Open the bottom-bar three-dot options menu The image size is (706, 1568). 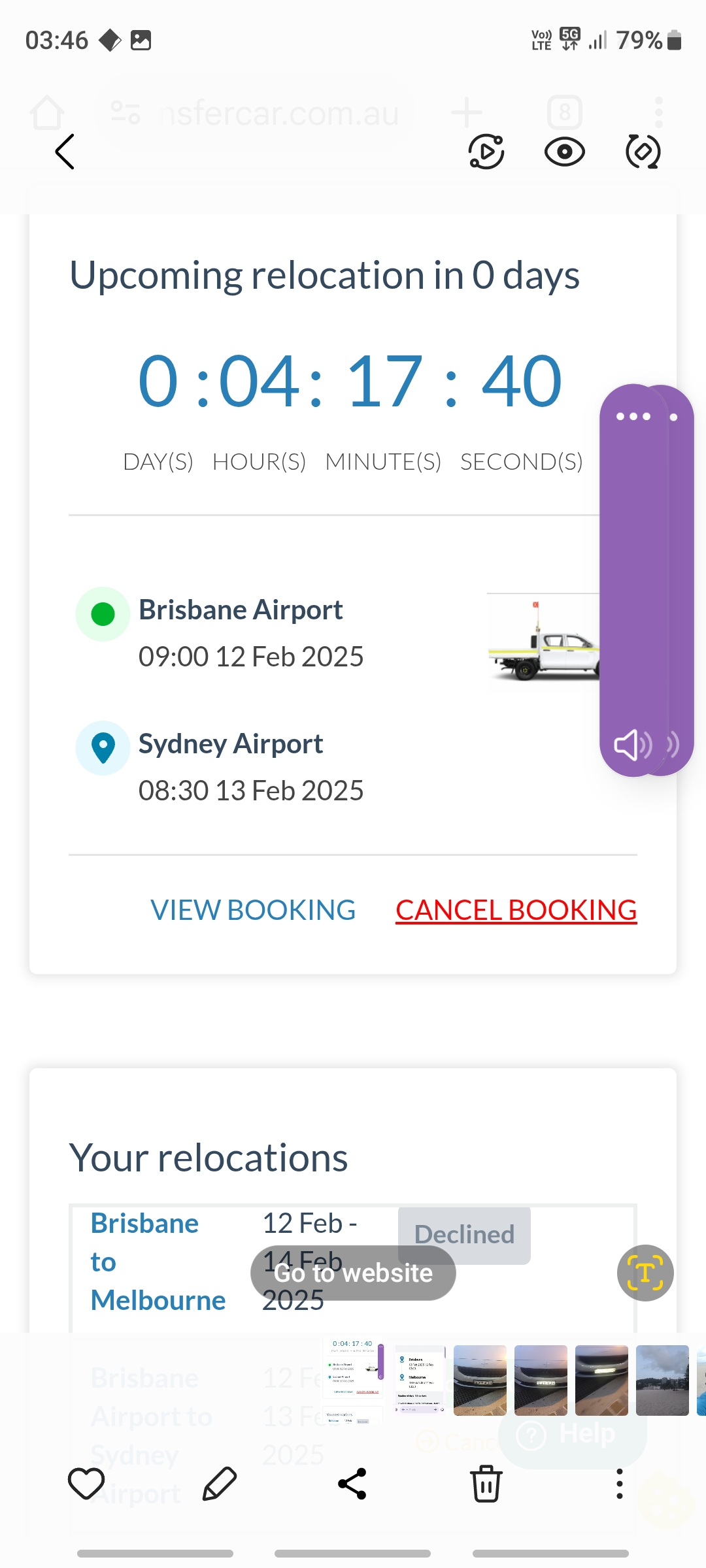click(x=619, y=1484)
